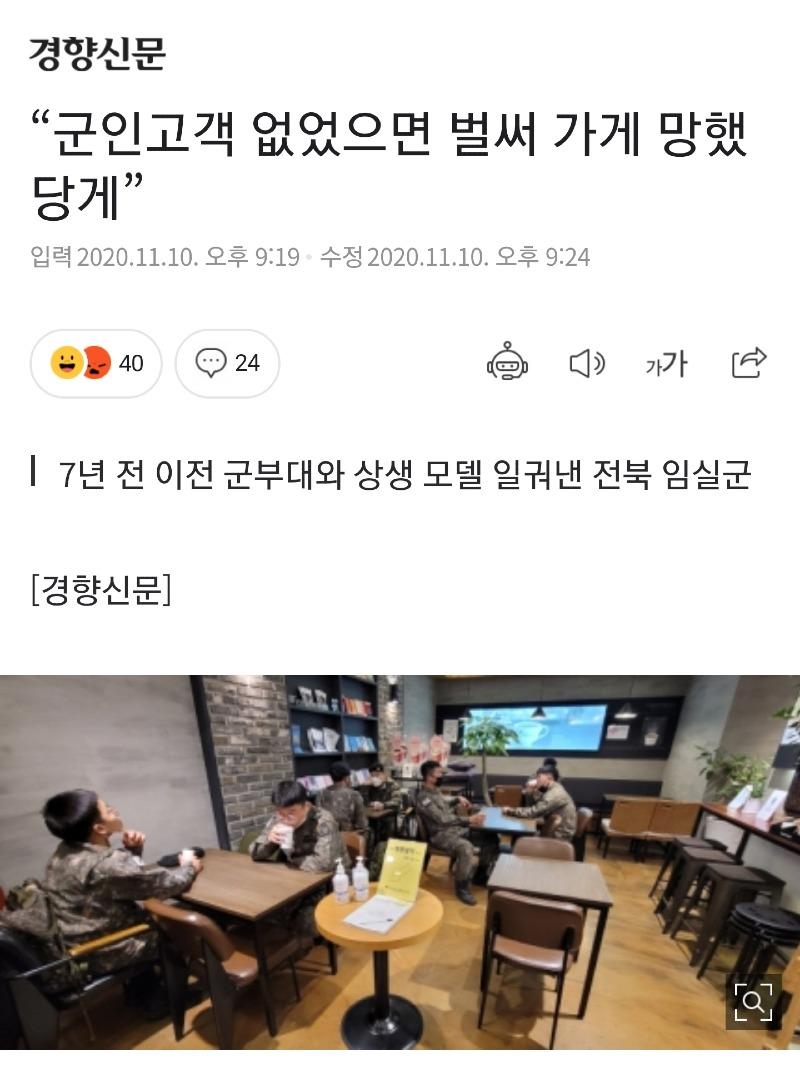Change font size with 가가 icon

[666, 363]
